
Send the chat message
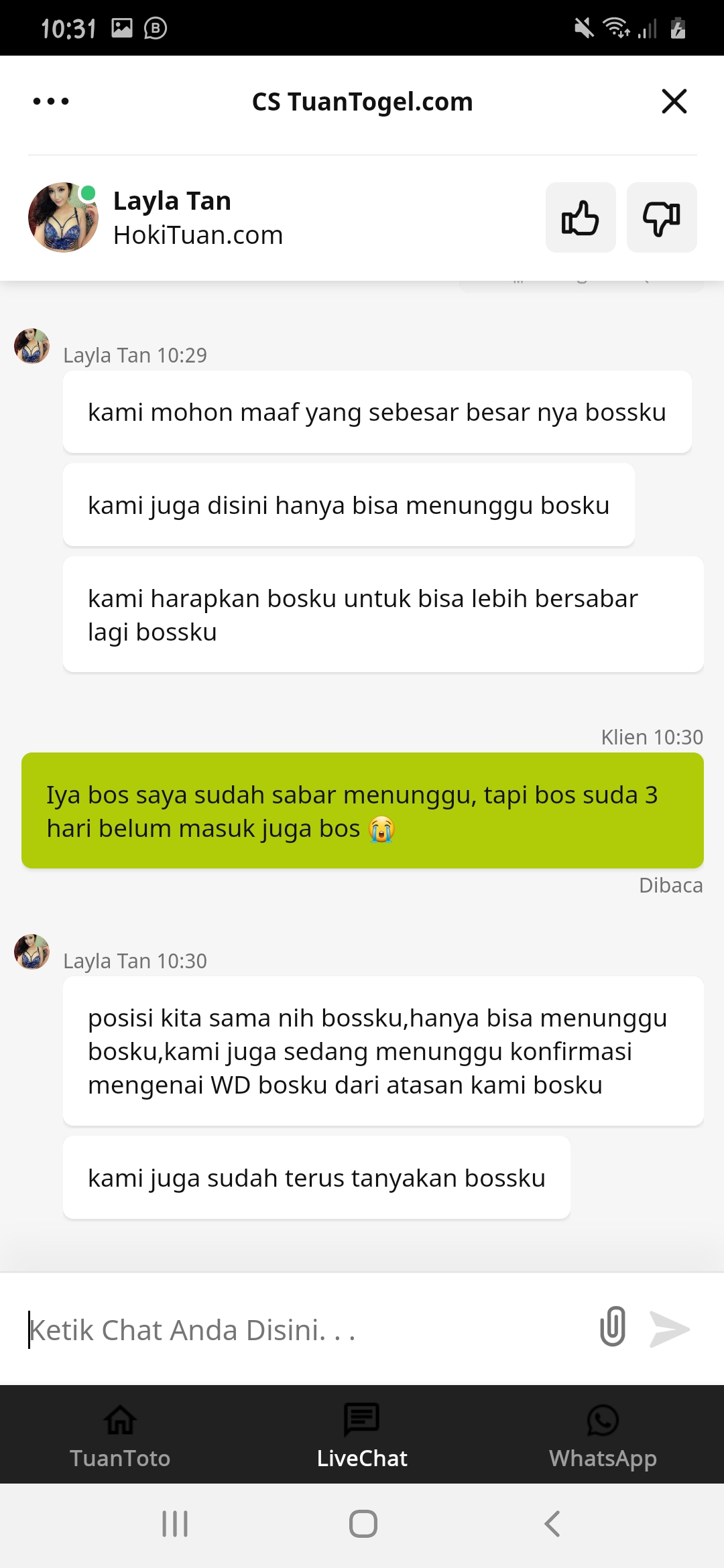[670, 1329]
